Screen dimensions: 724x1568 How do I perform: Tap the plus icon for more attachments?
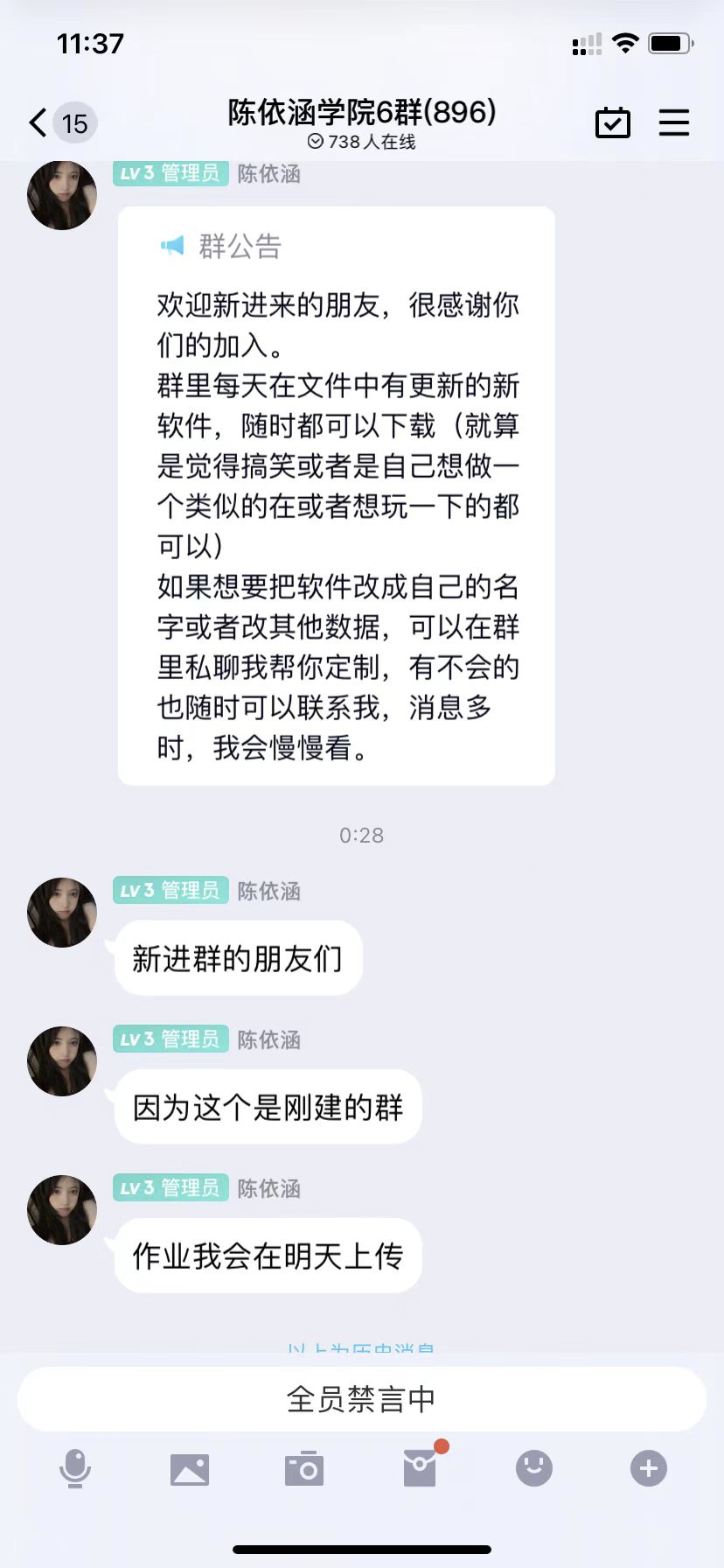(647, 1468)
